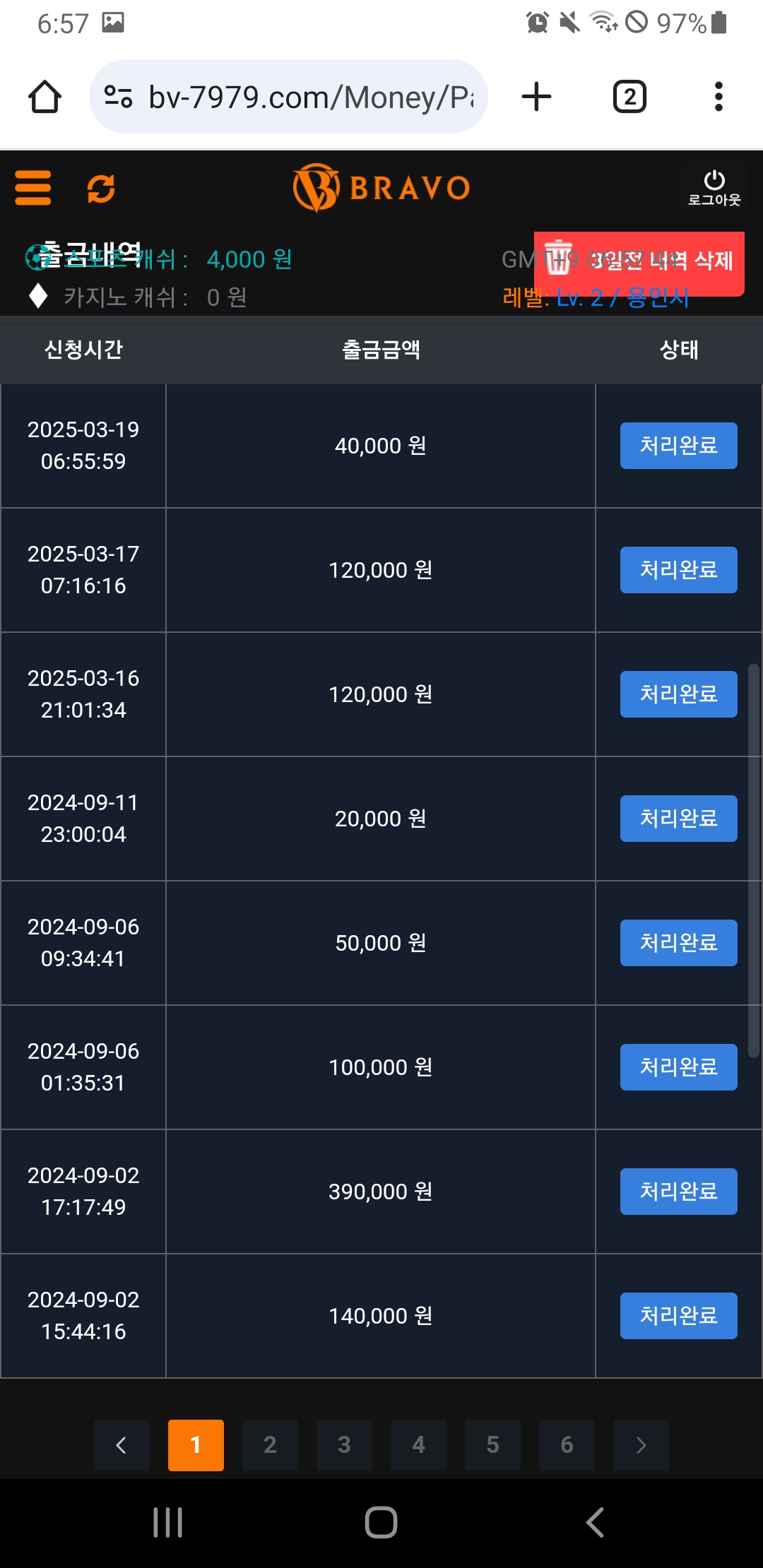The height and width of the screenshot is (1568, 763).
Task: Show the open tabs switcher
Action: (x=629, y=97)
